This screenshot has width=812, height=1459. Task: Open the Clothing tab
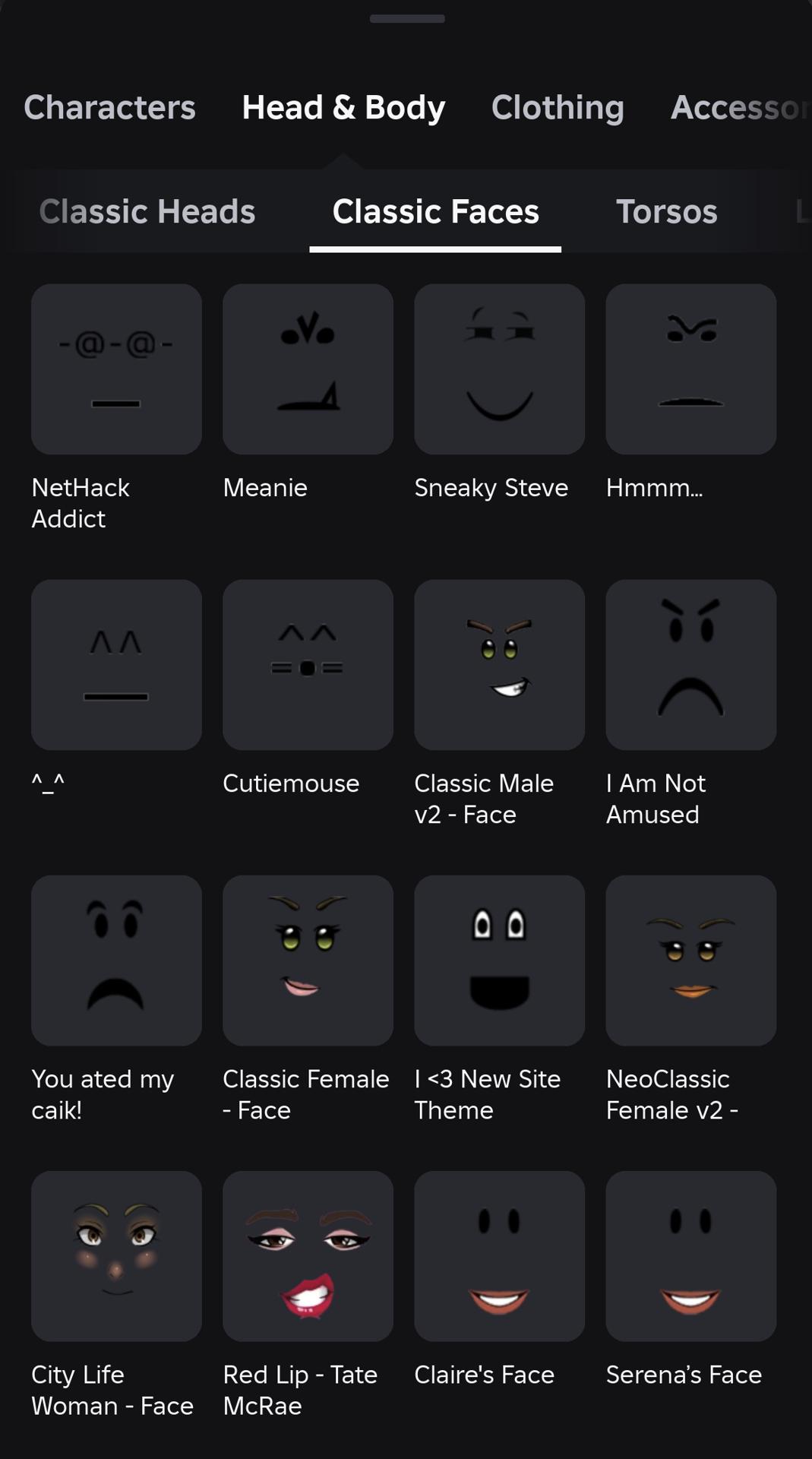click(558, 107)
